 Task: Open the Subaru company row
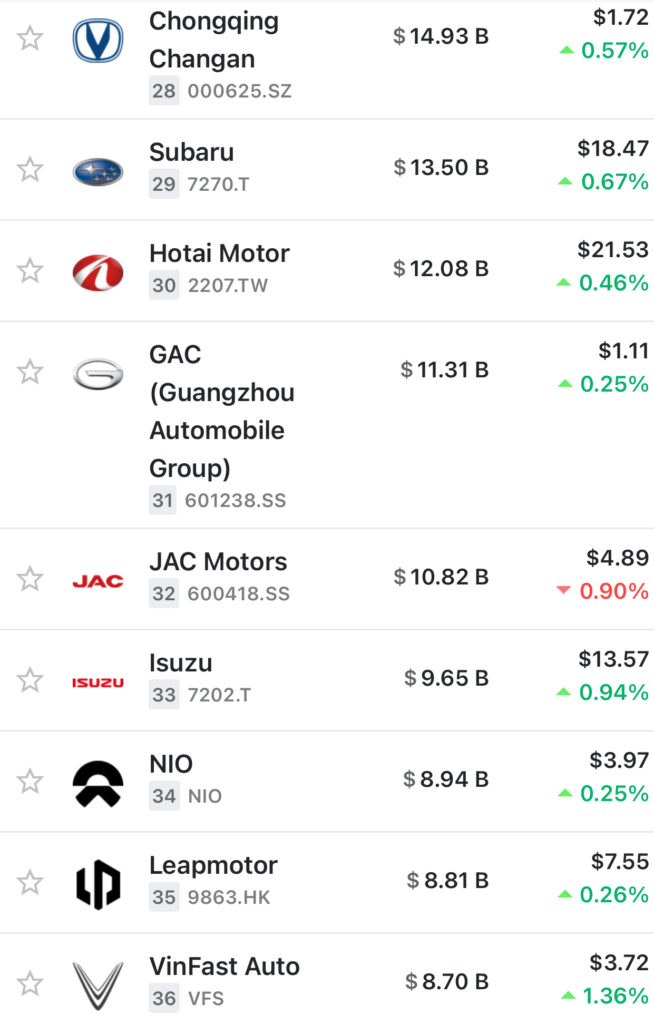191,153
